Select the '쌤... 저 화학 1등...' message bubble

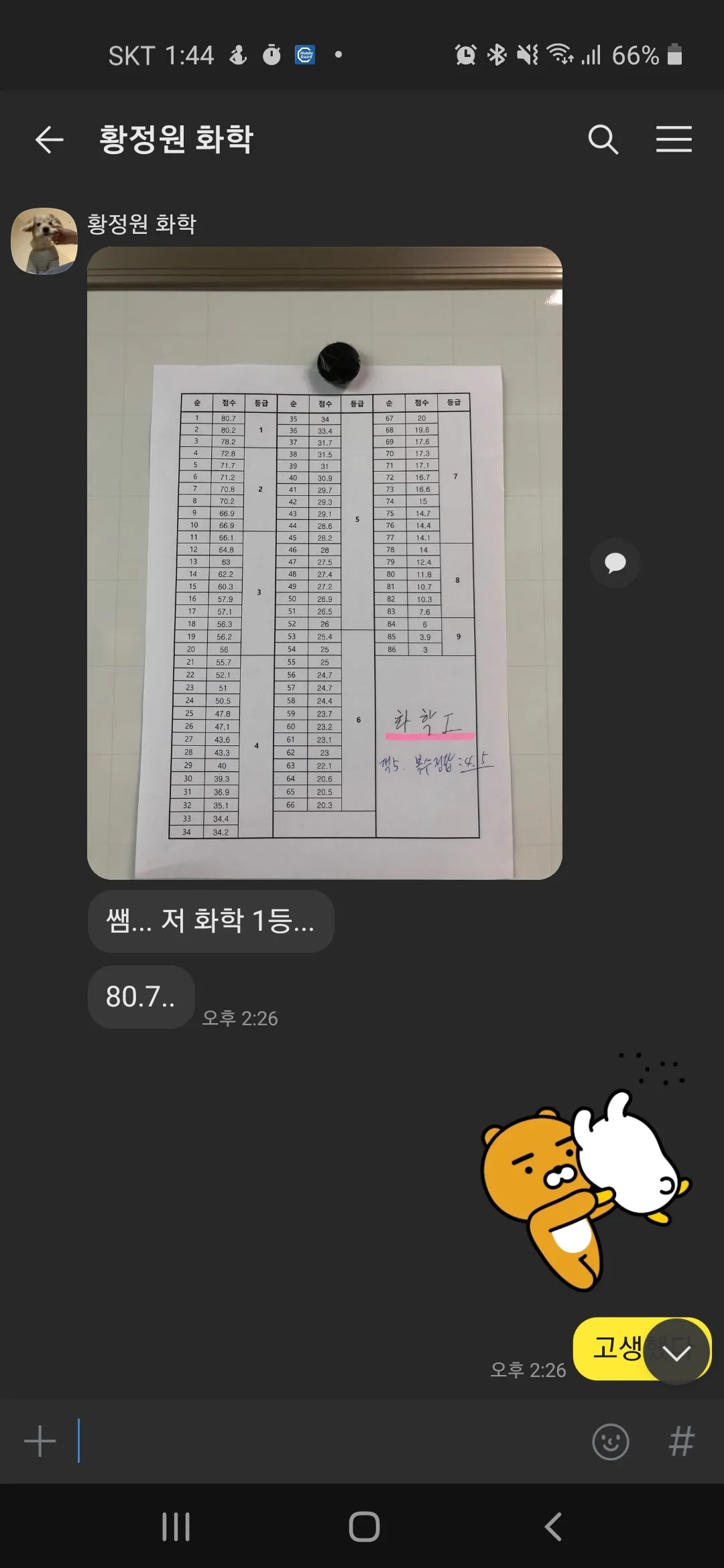pyautogui.click(x=210, y=921)
